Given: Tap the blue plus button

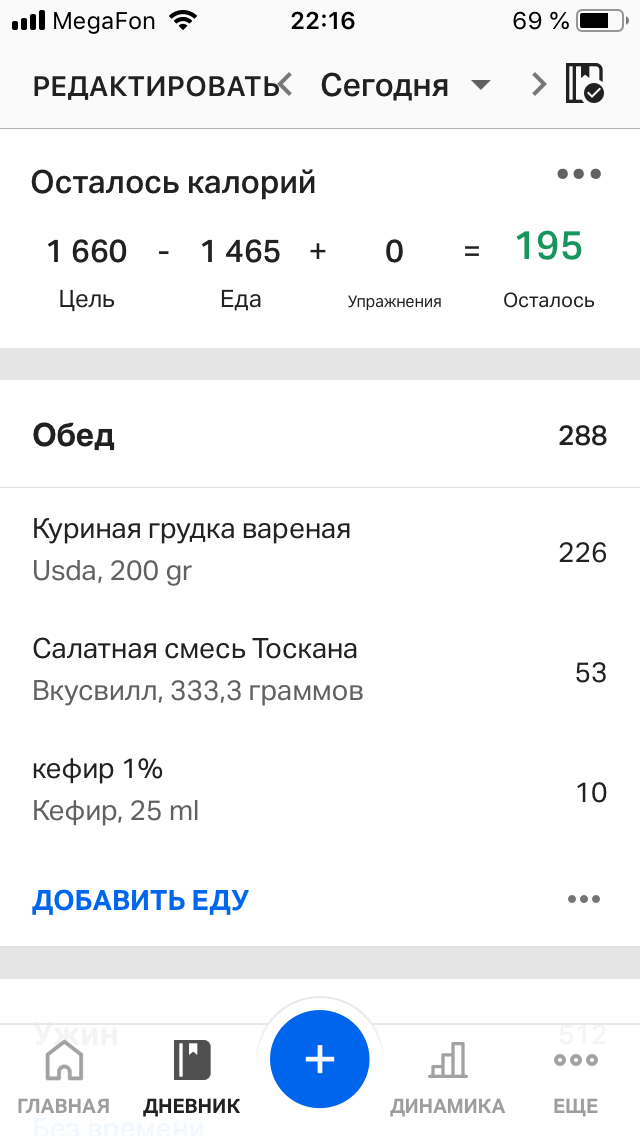Looking at the screenshot, I should click(x=320, y=1060).
